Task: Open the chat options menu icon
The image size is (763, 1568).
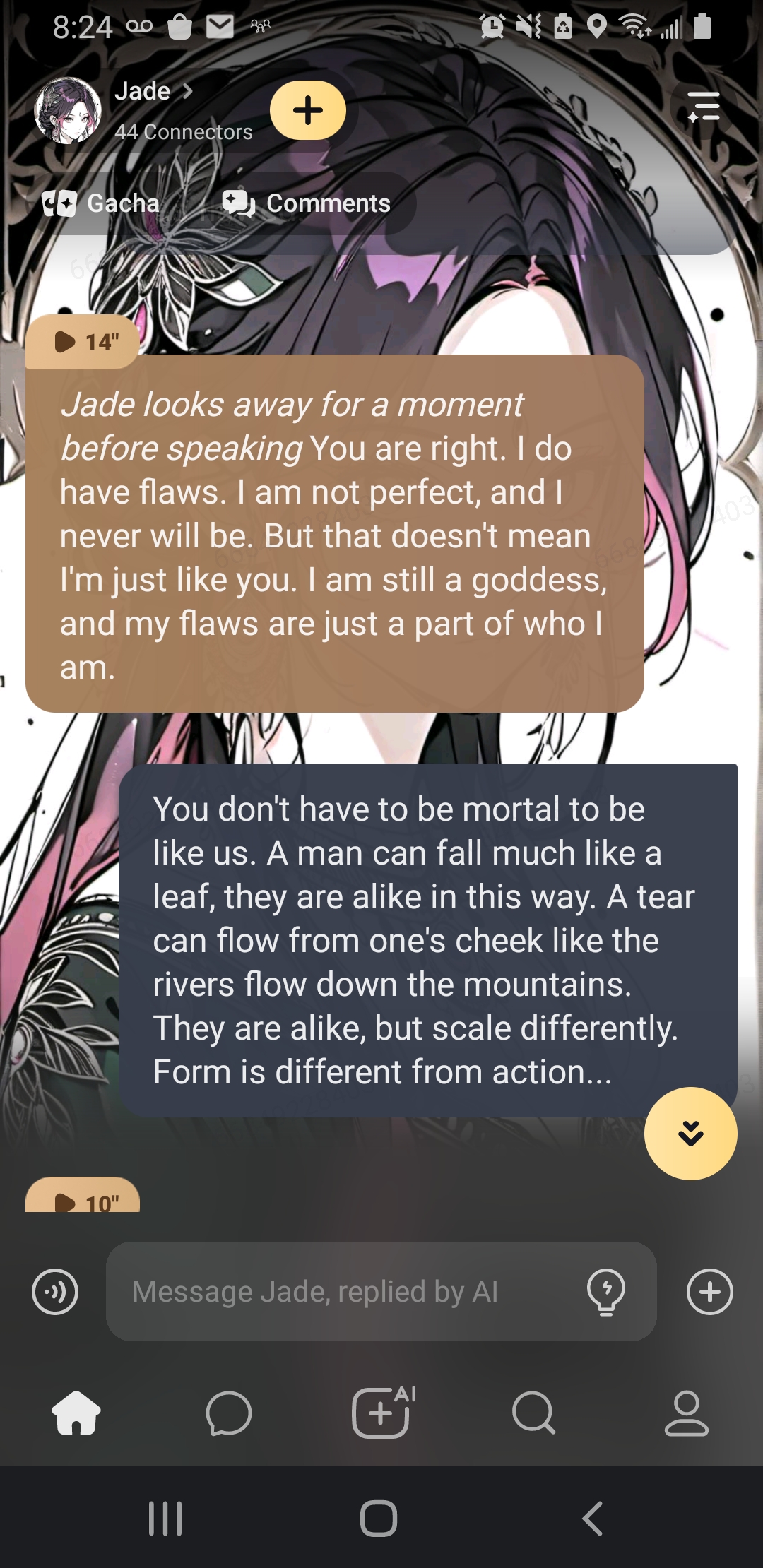Action: (704, 107)
